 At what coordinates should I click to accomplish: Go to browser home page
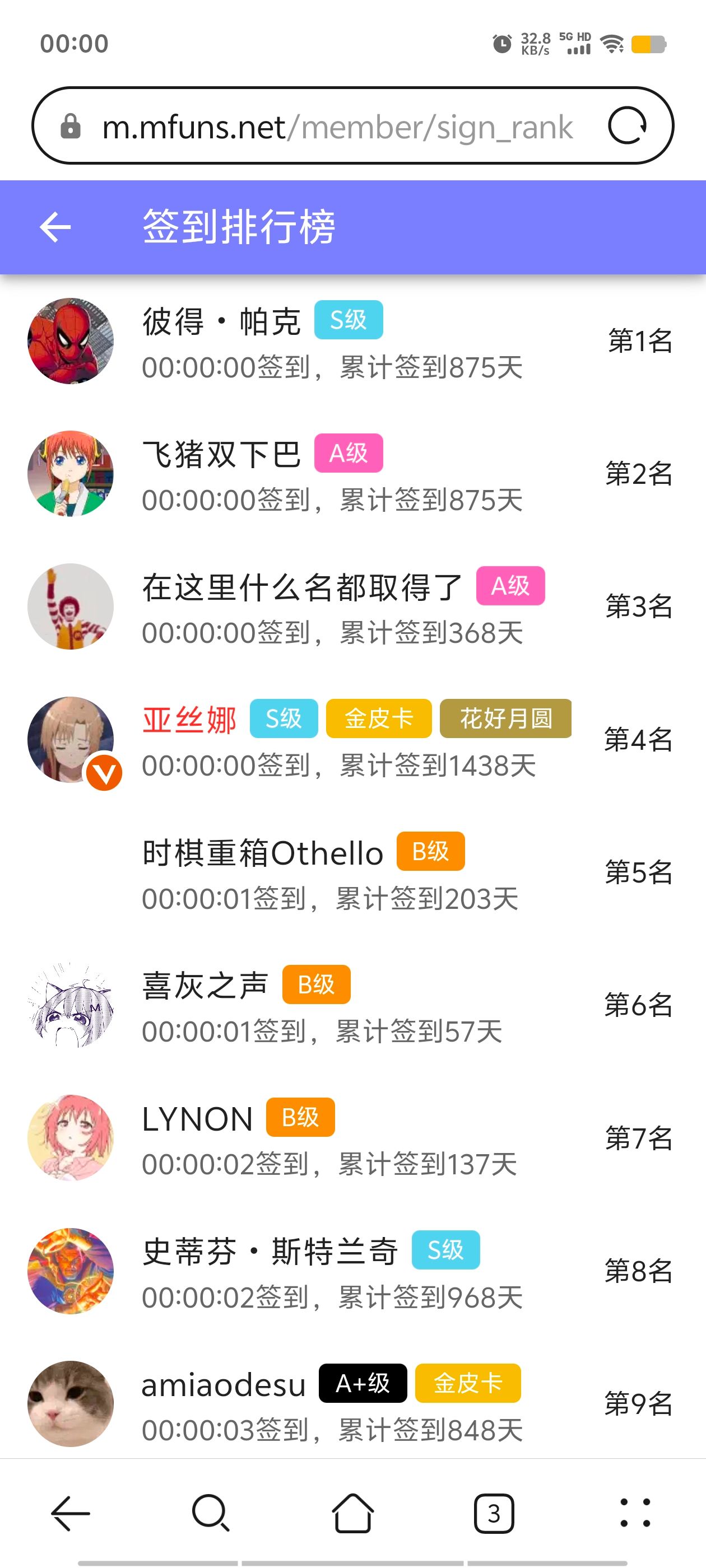(x=352, y=1513)
